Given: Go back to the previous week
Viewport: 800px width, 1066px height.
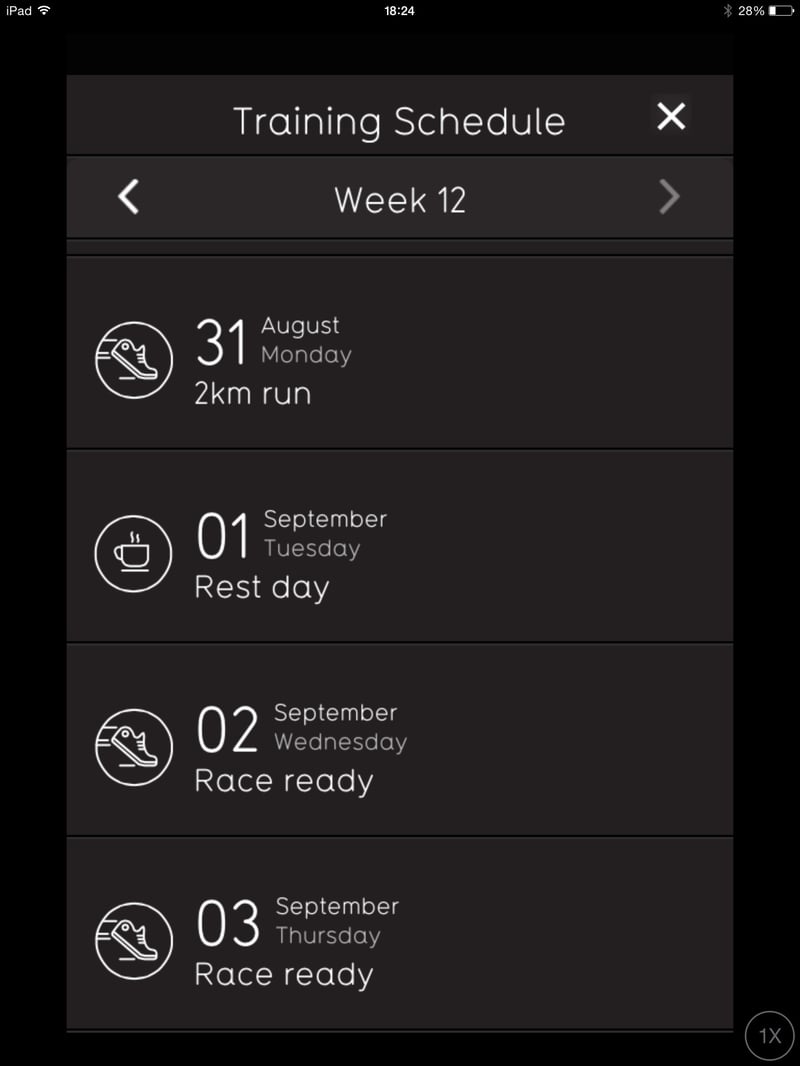Looking at the screenshot, I should point(129,198).
